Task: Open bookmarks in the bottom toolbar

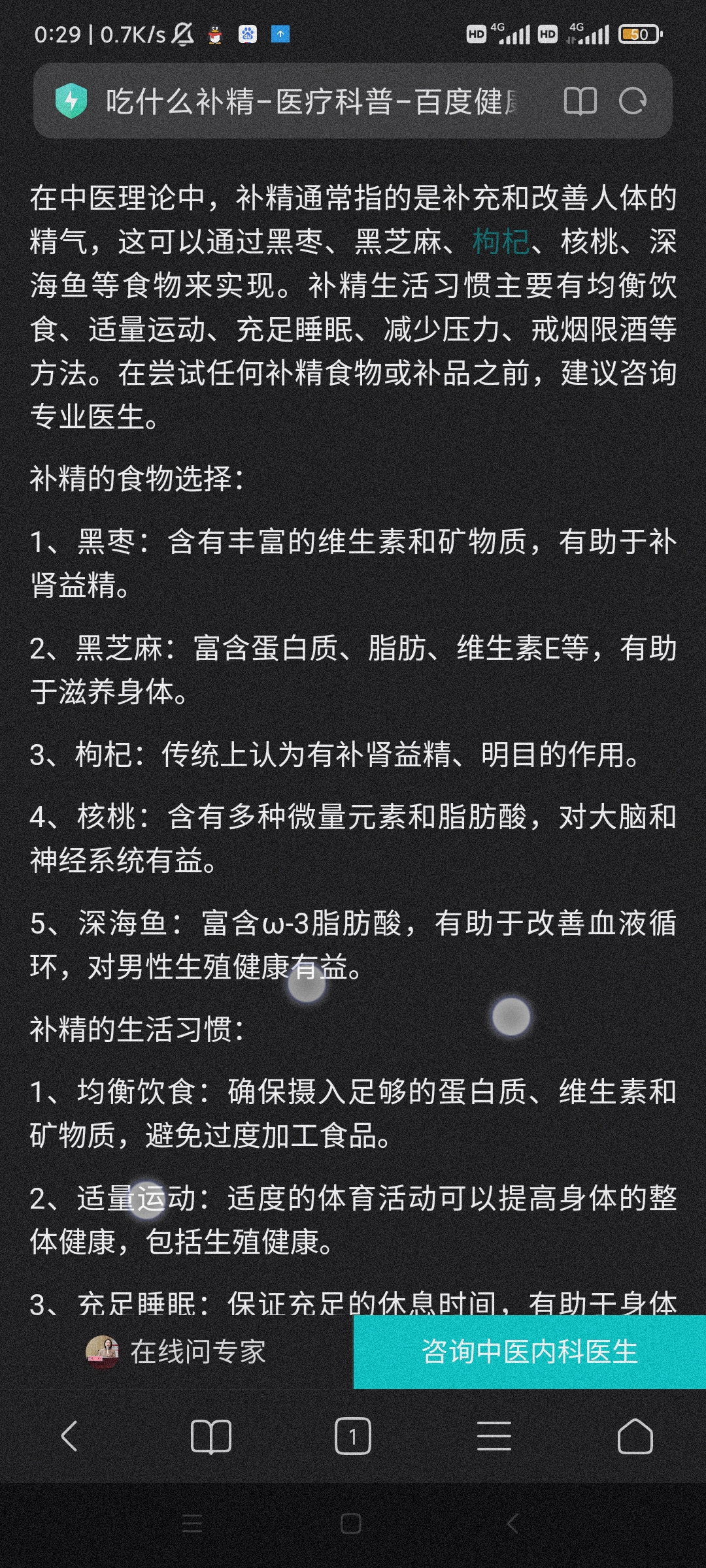Action: 211,1436
